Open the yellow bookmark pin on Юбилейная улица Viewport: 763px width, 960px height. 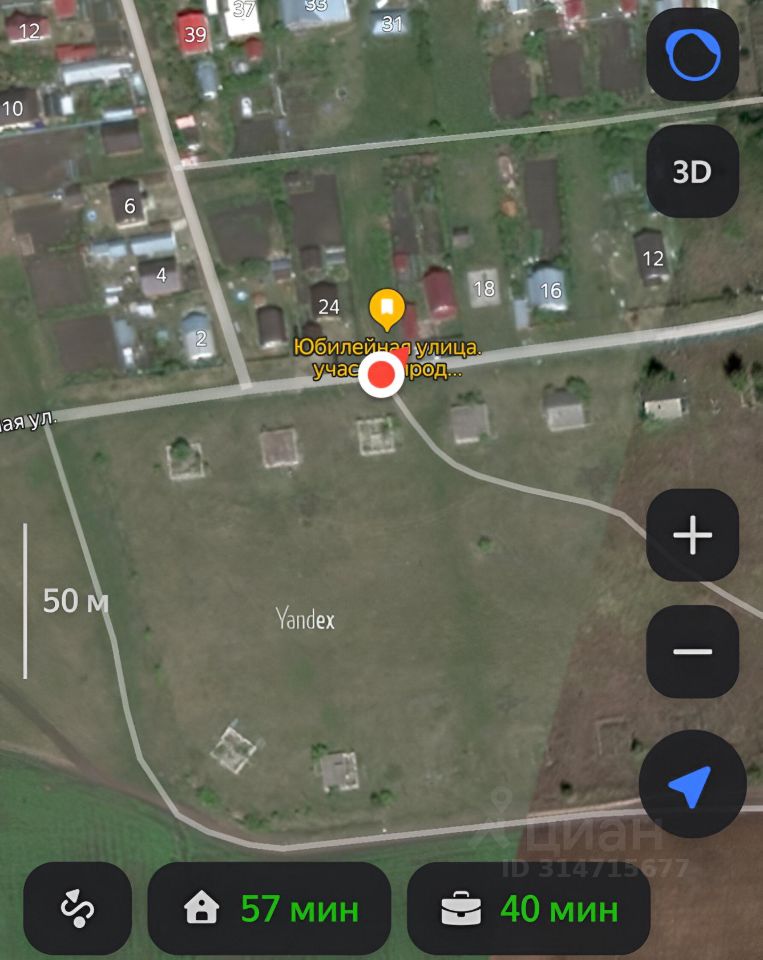385,308
